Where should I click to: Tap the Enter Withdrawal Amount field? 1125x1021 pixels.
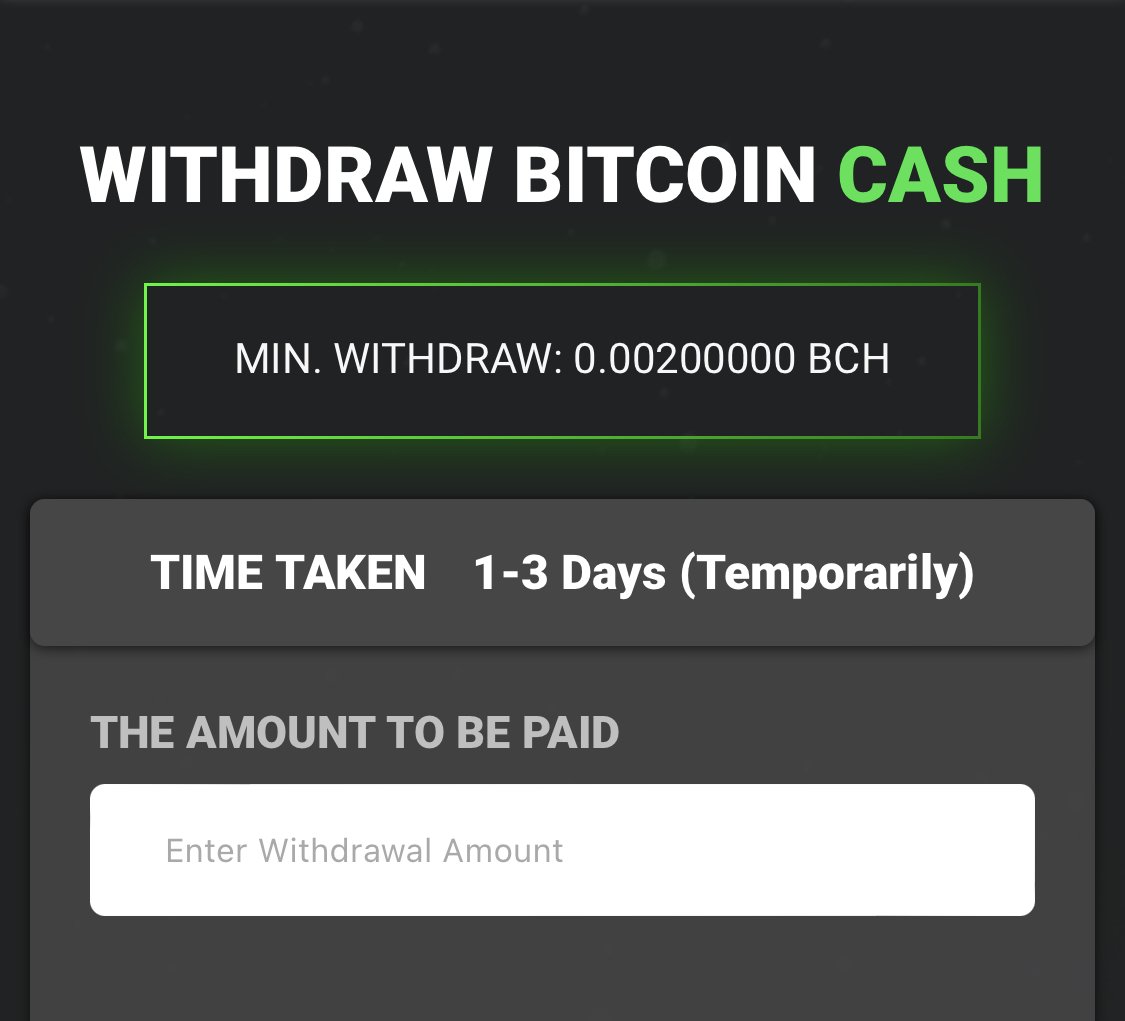(562, 850)
